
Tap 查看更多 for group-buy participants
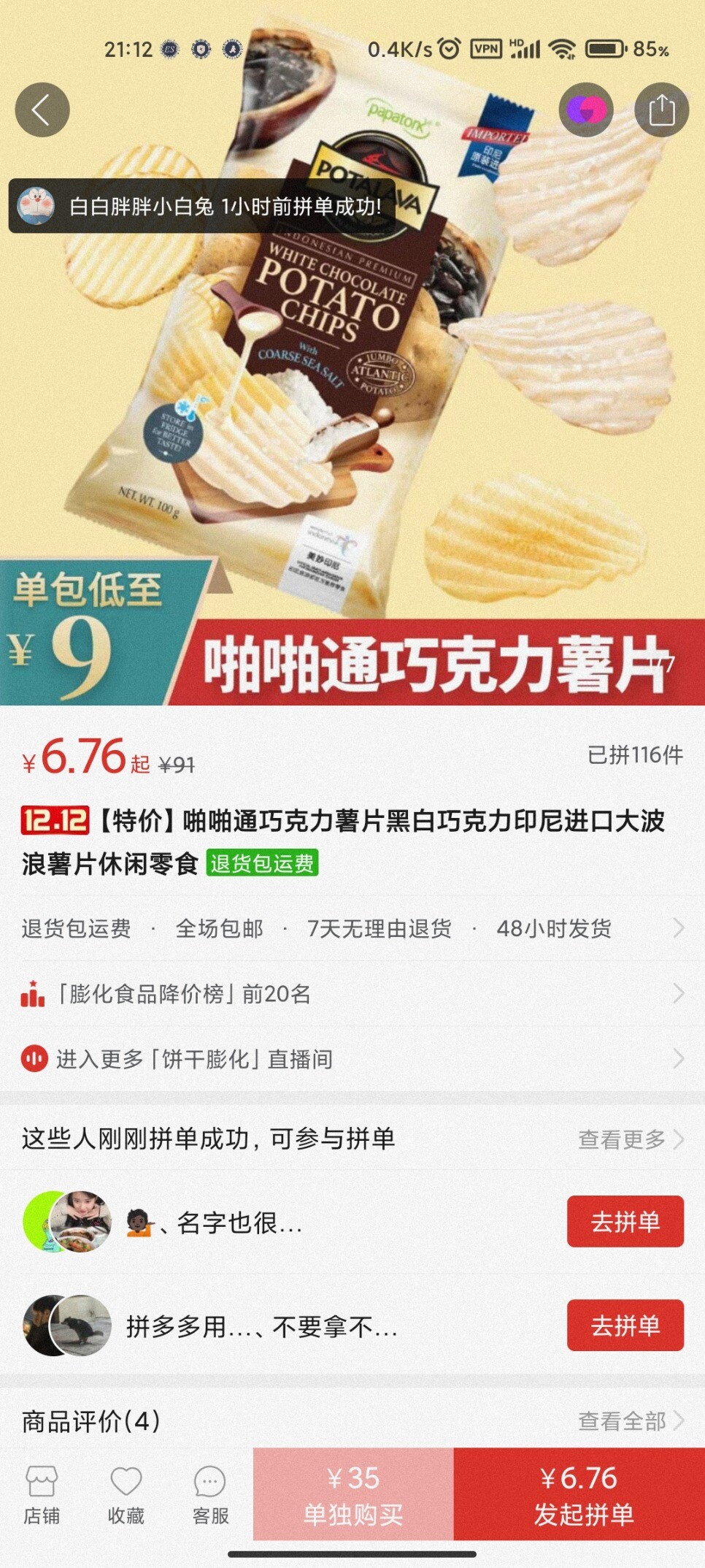(x=631, y=1139)
